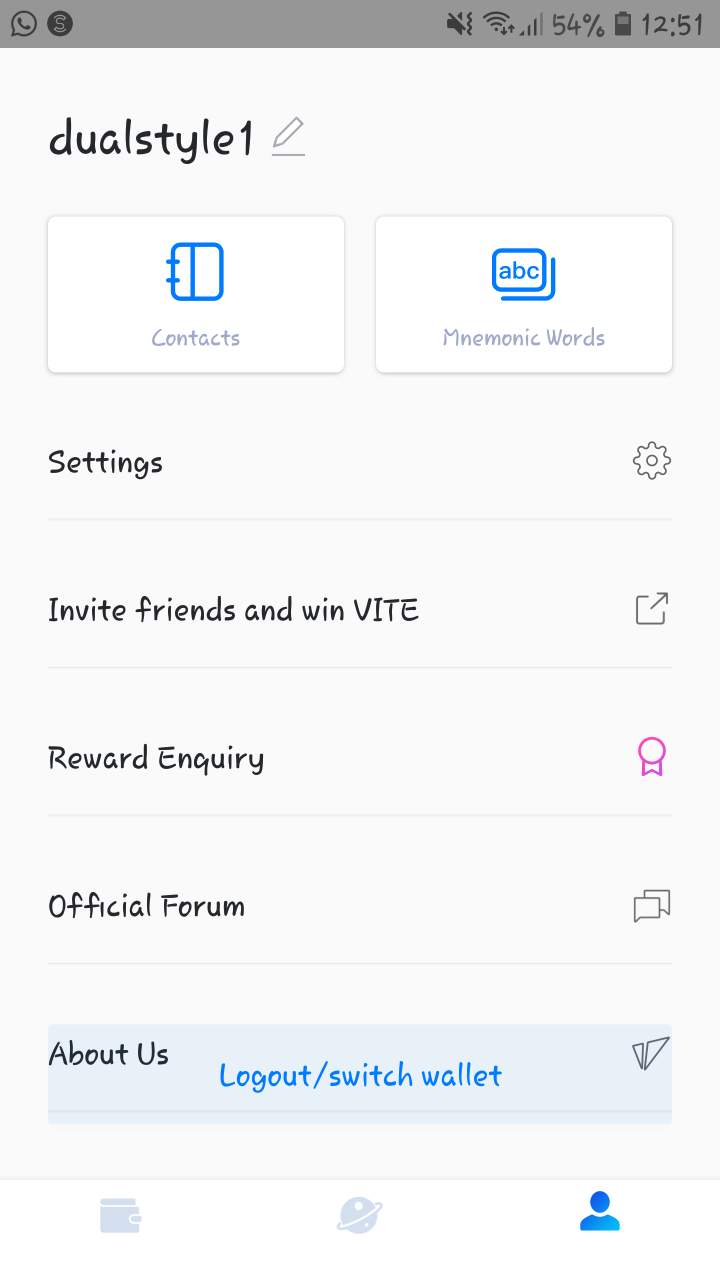Tap Logout/switch wallet
The image size is (720, 1280).
click(360, 1077)
